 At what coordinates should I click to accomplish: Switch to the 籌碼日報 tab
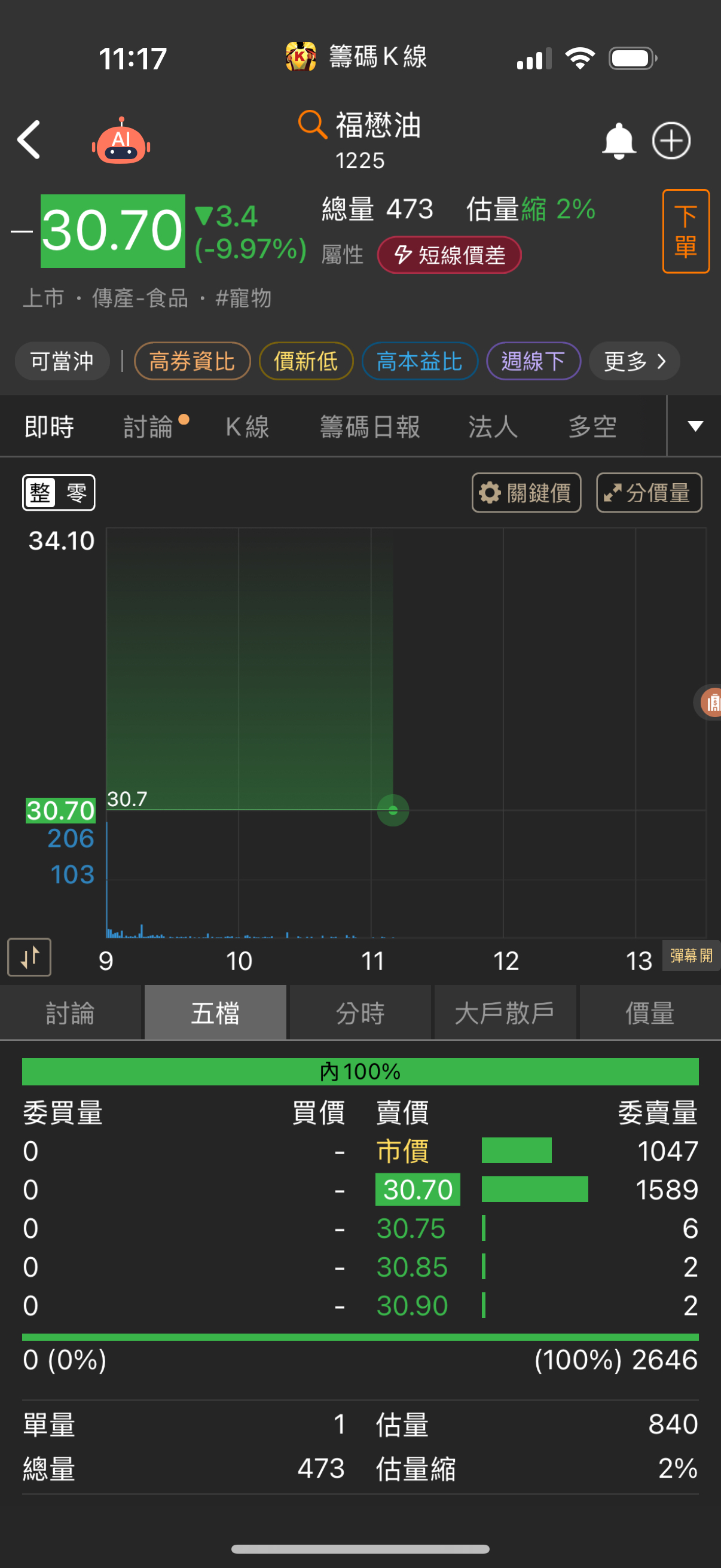click(370, 427)
